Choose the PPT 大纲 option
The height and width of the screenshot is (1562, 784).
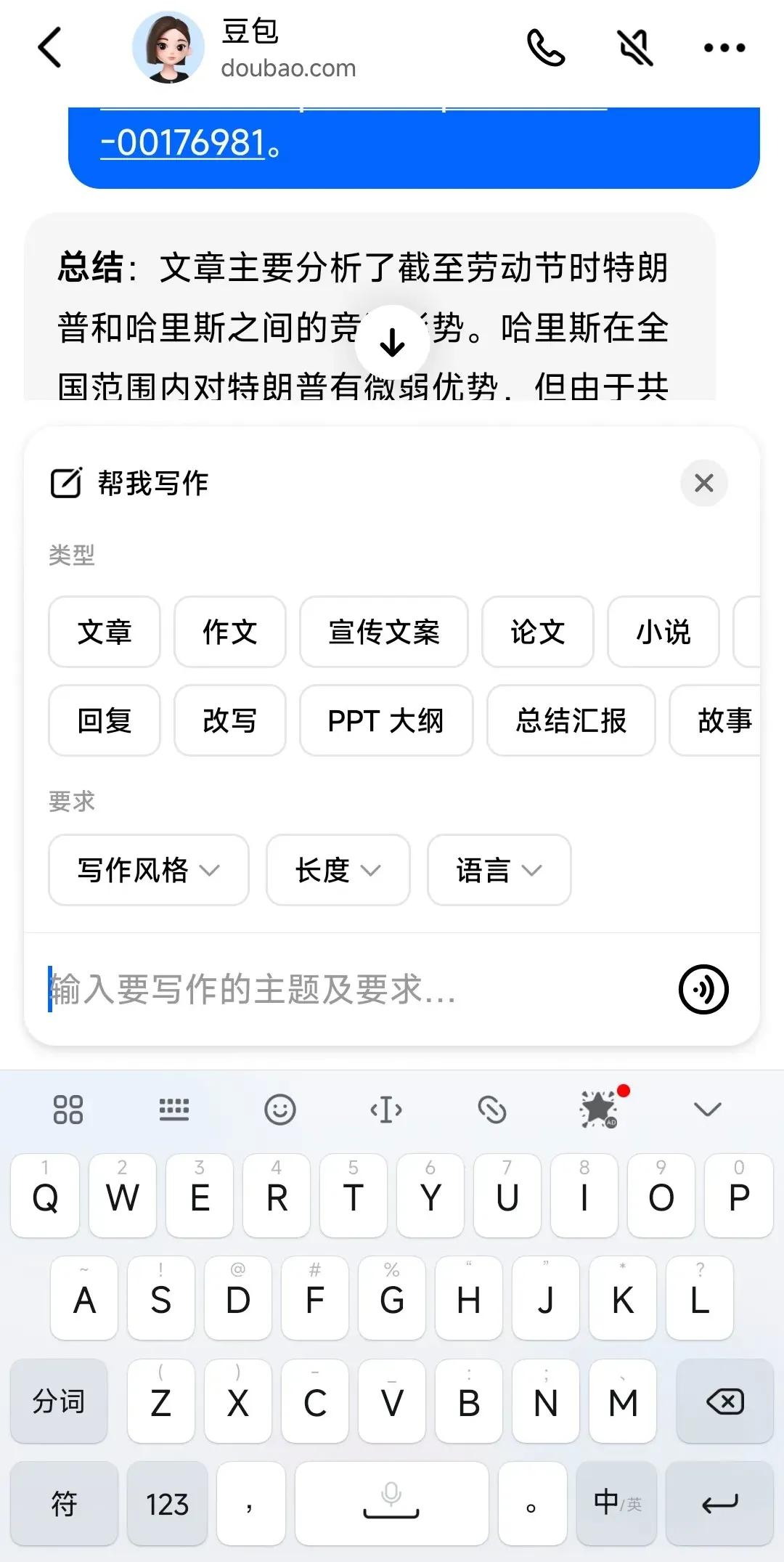pyautogui.click(x=385, y=720)
